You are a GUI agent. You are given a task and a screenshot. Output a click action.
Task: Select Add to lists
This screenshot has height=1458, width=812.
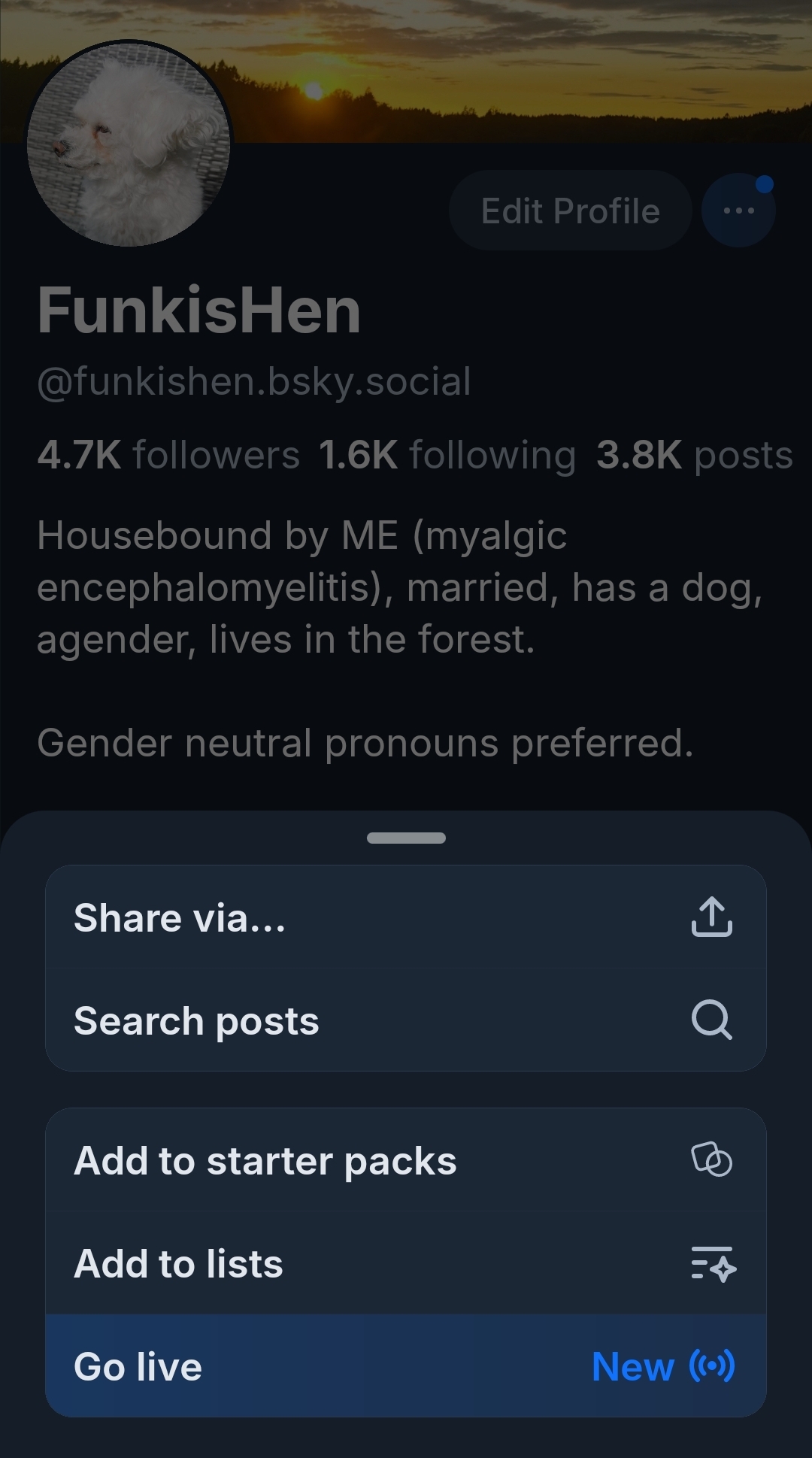click(x=405, y=1263)
